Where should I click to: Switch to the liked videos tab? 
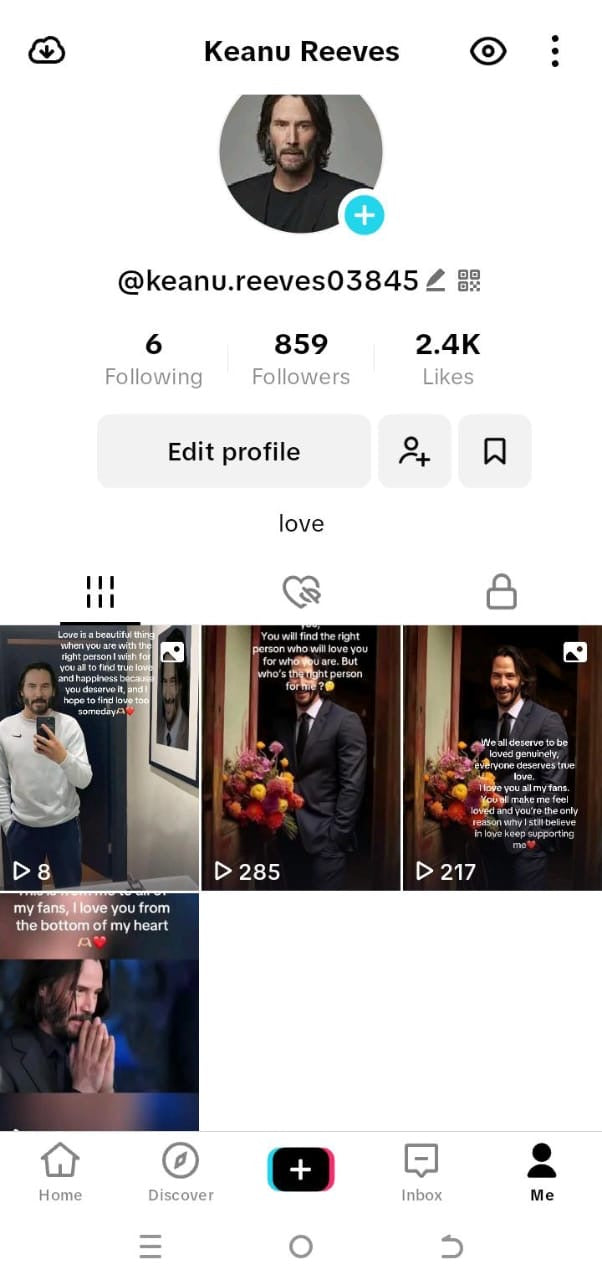(301, 592)
